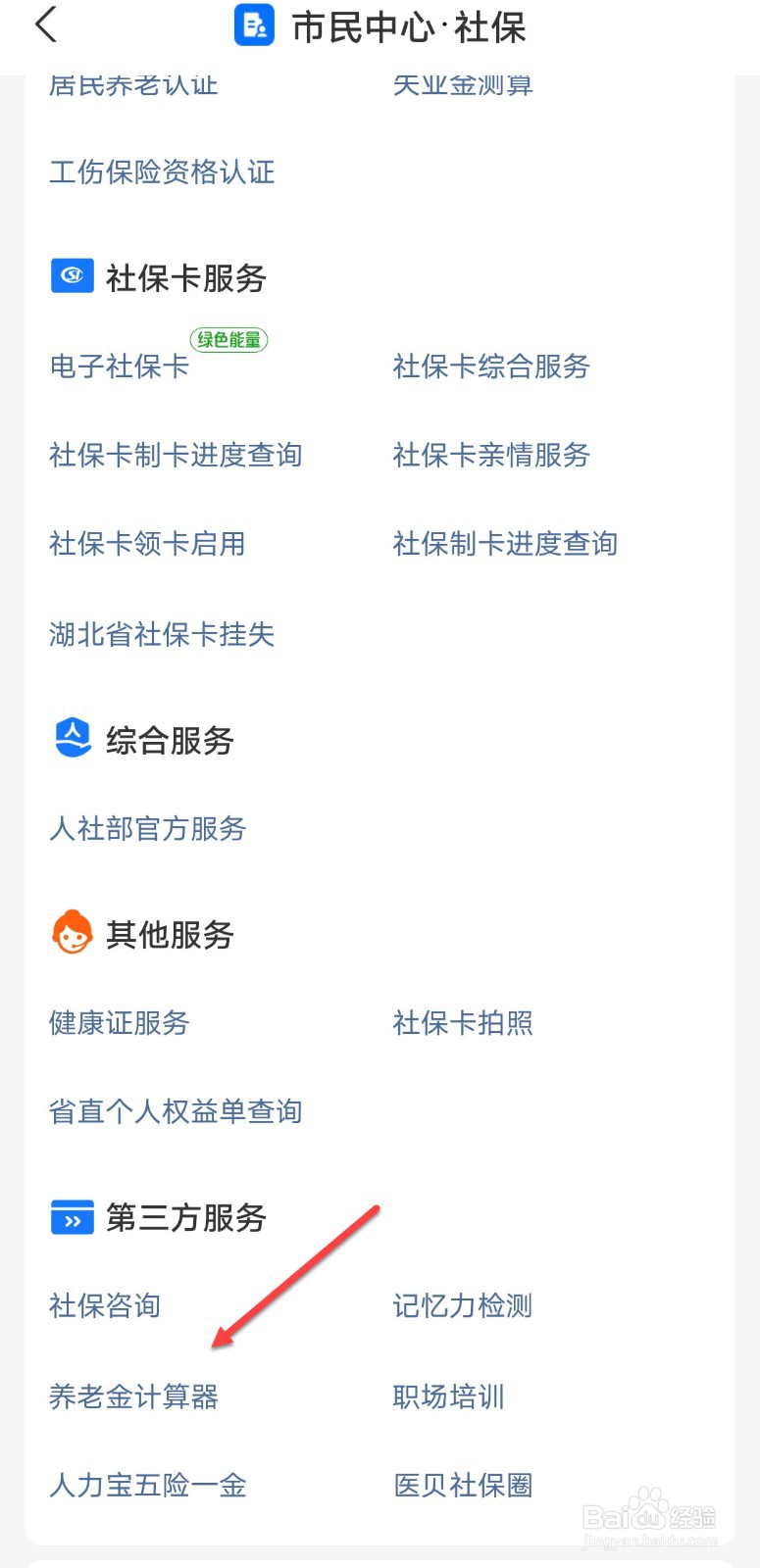The width and height of the screenshot is (760, 1568).
Task: Open 省直个人权益单查询
Action: tap(176, 1111)
